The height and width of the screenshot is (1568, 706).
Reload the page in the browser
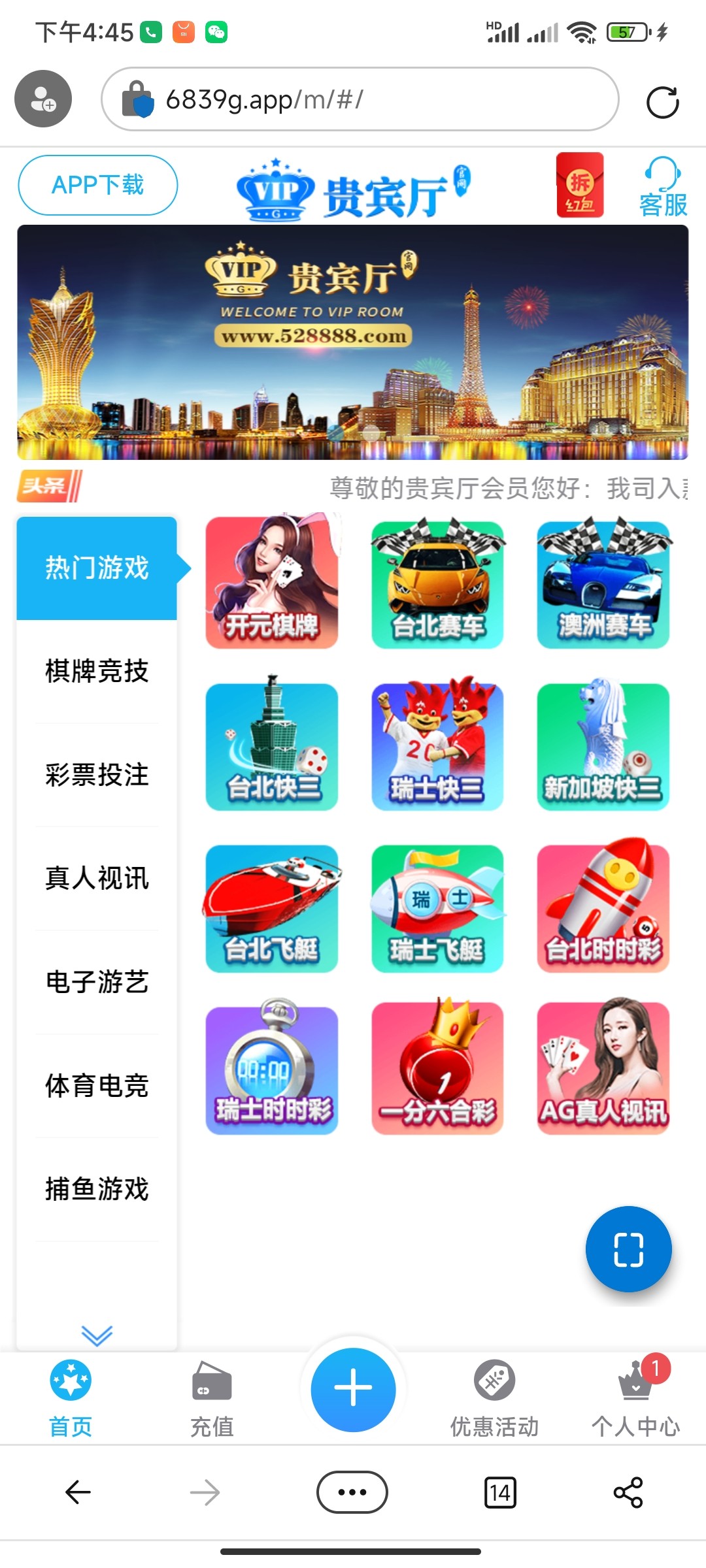(662, 103)
